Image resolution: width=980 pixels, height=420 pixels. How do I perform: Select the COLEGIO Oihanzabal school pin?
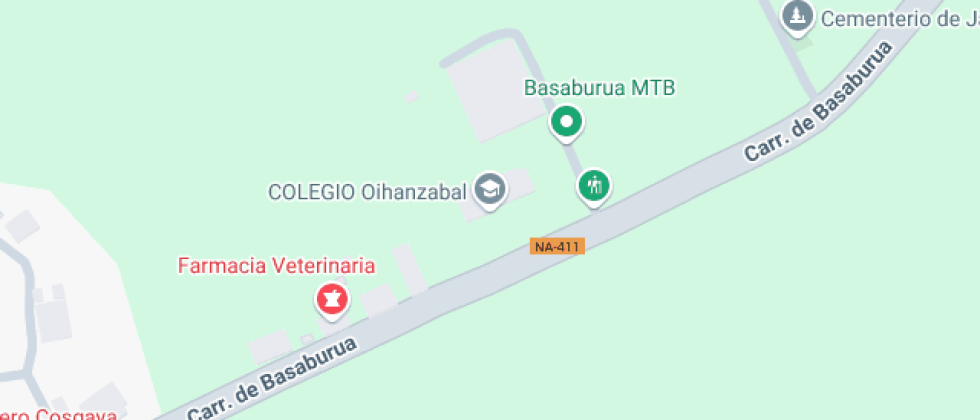pyautogui.click(x=489, y=189)
